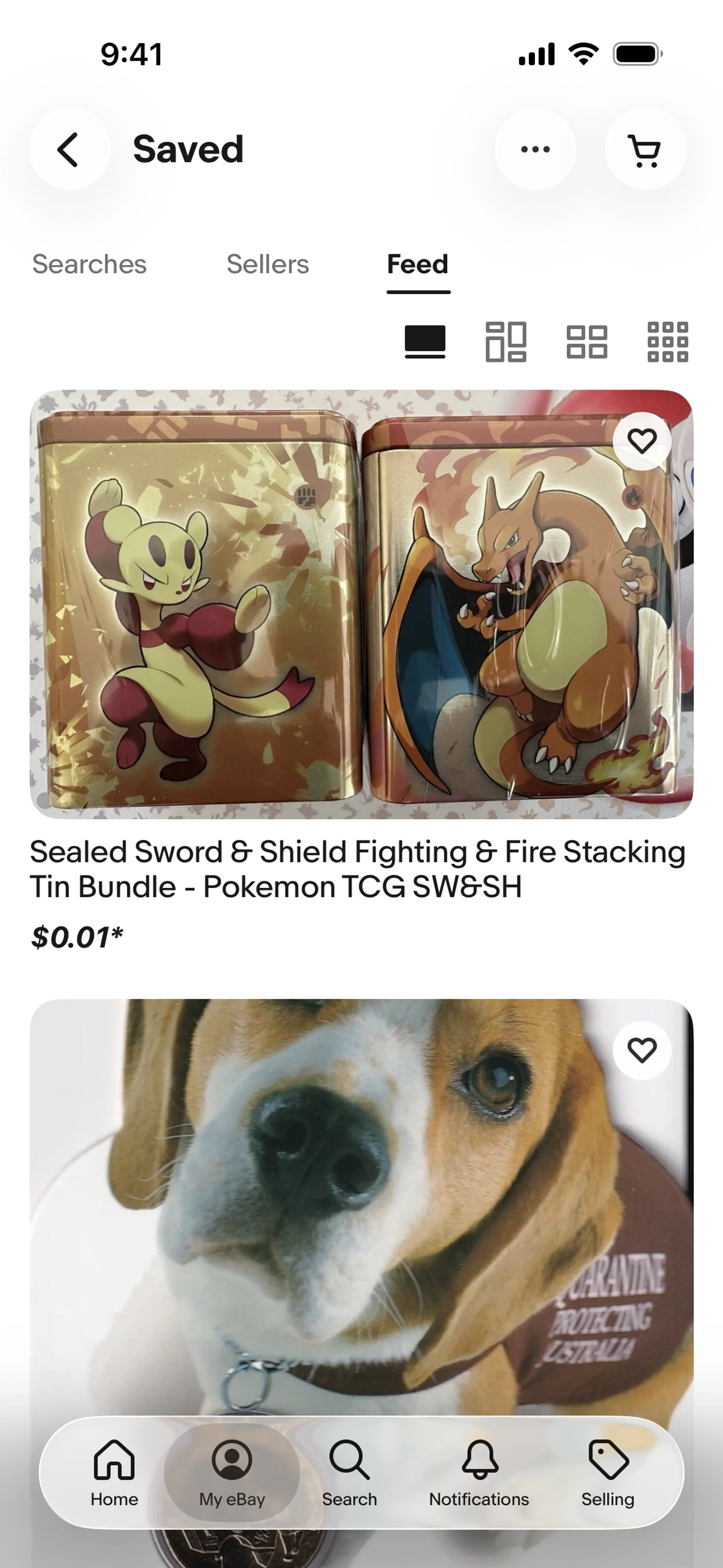This screenshot has width=723, height=1568.
Task: Go back from the Saved page
Action: point(69,150)
